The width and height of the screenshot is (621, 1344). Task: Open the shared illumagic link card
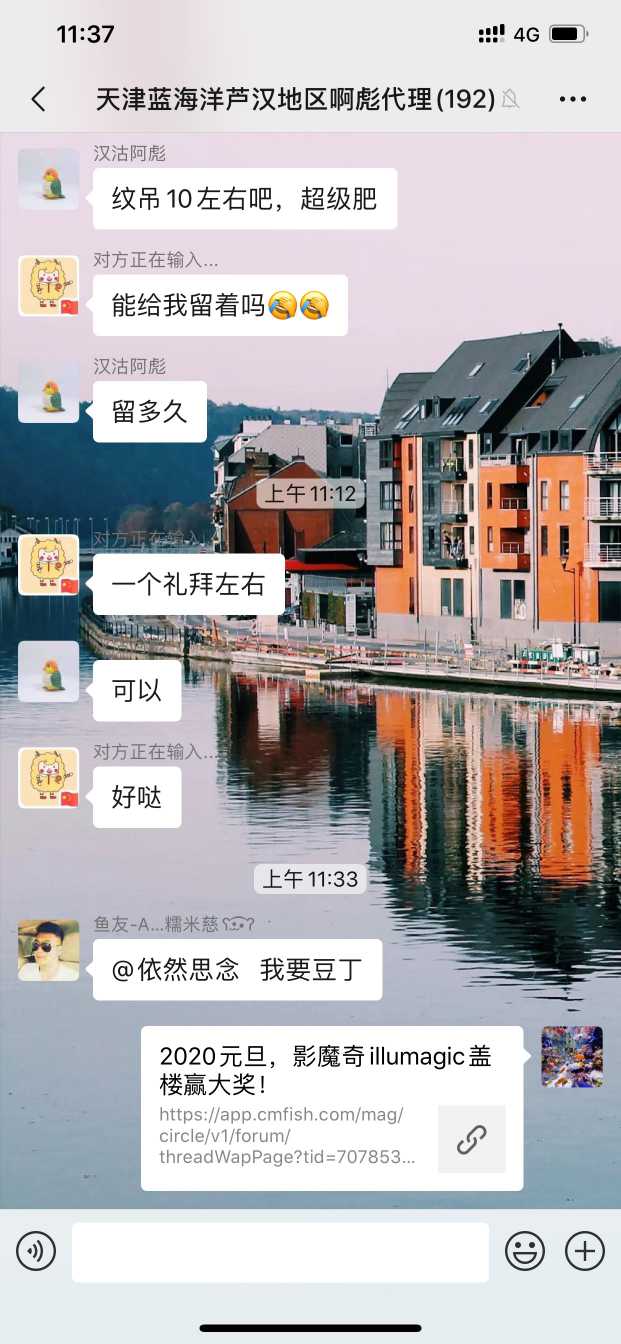[331, 1107]
